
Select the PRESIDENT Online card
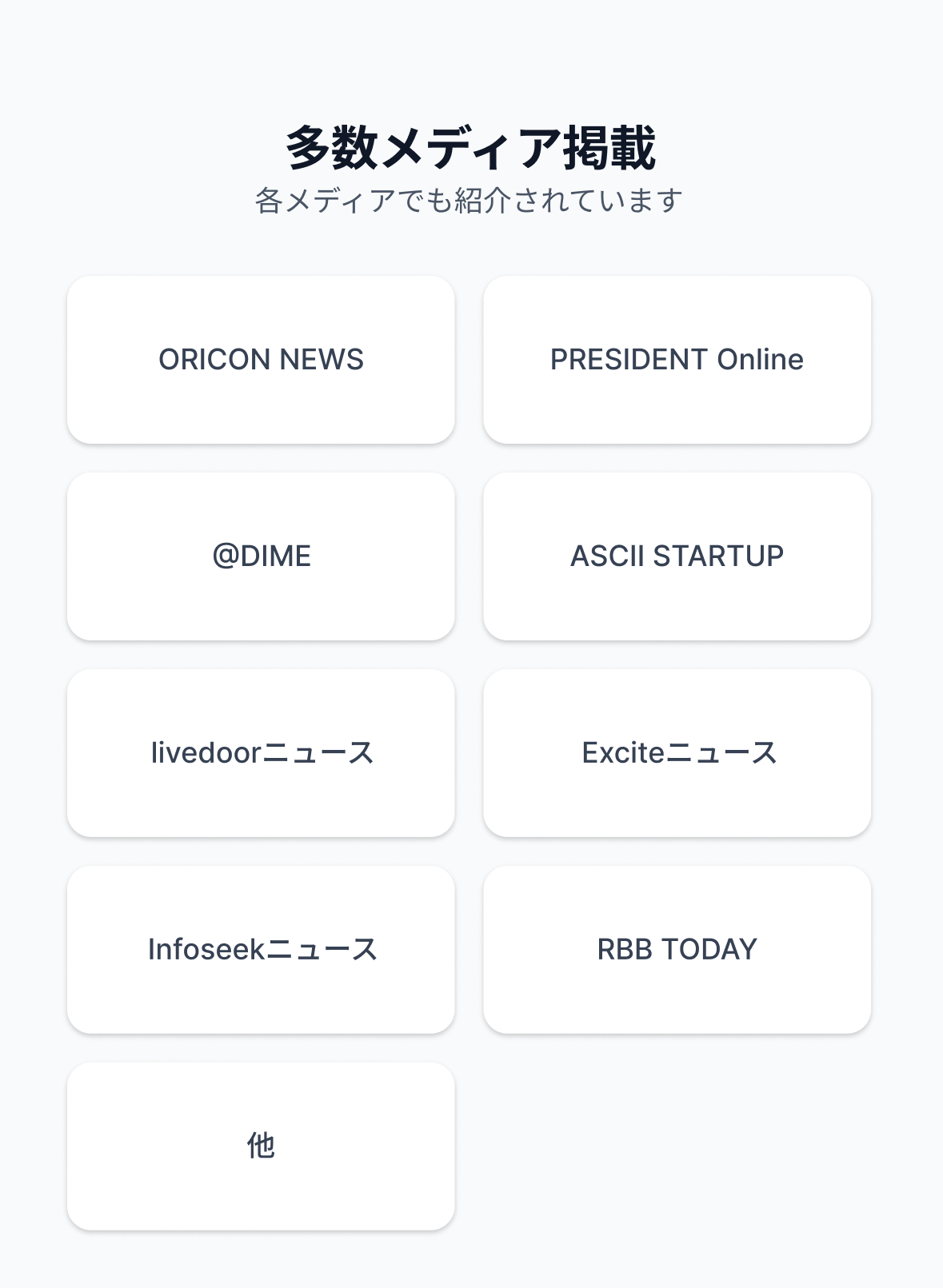(x=677, y=360)
